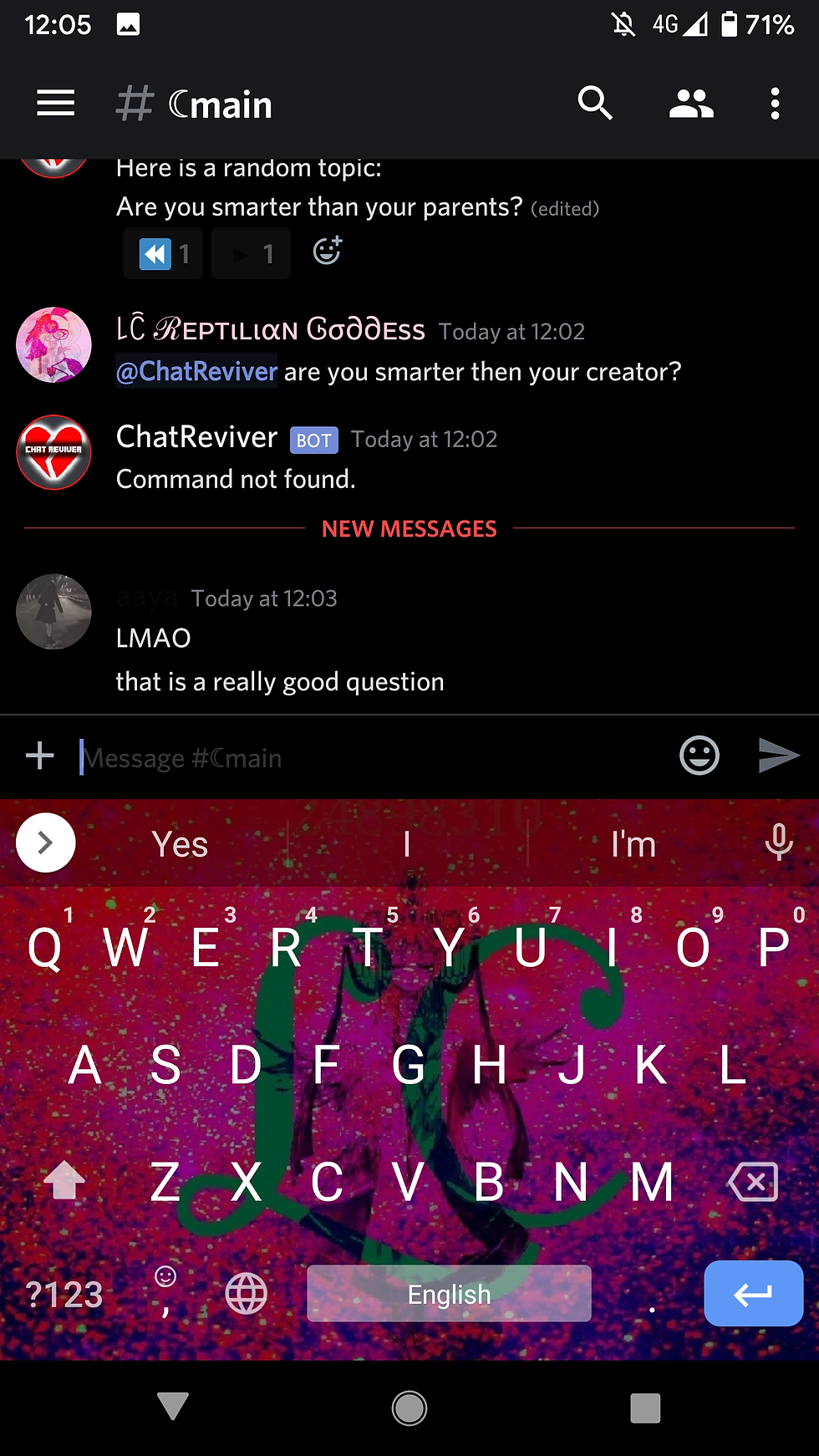This screenshot has width=819, height=1456.
Task: Send the message with the arrow icon
Action: pos(779,756)
